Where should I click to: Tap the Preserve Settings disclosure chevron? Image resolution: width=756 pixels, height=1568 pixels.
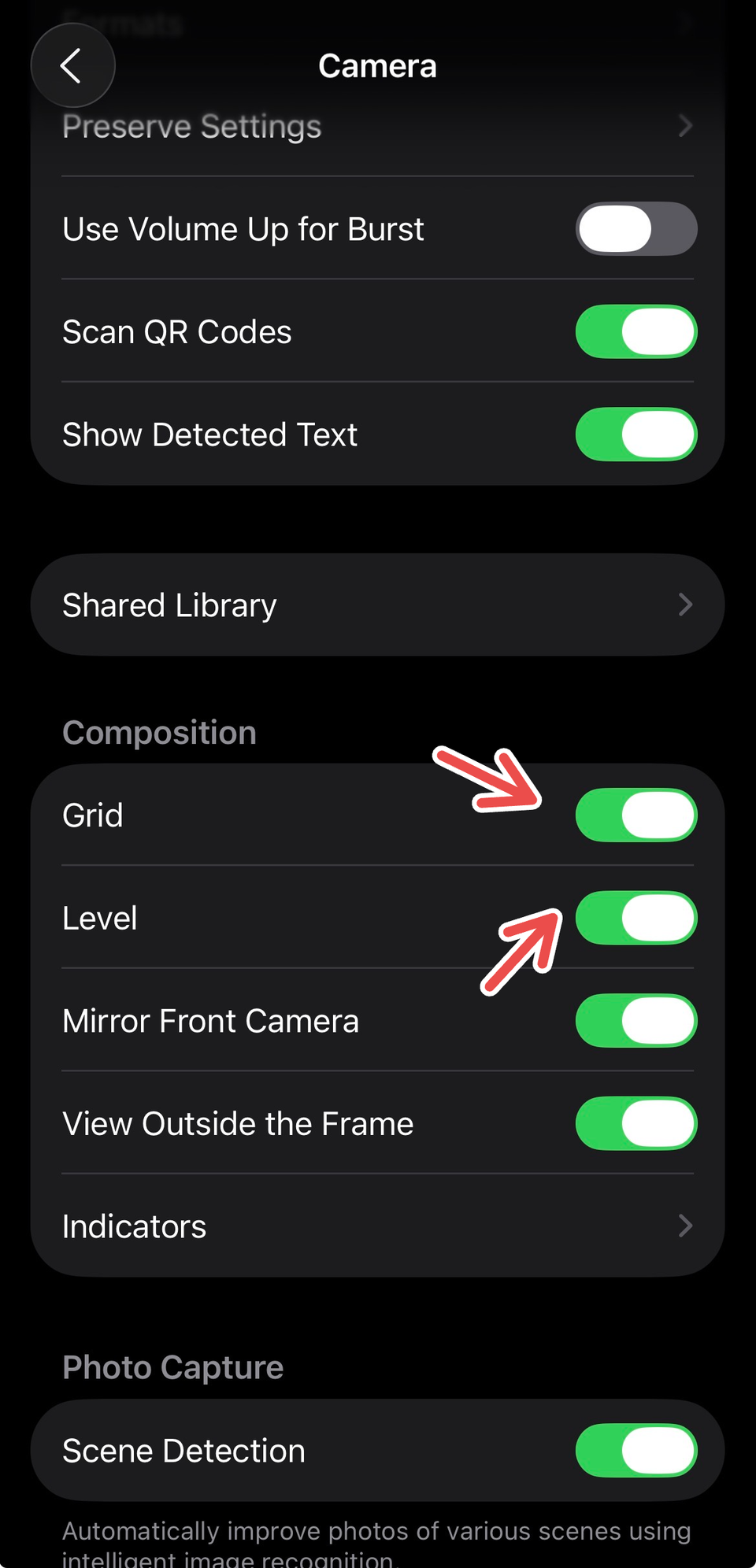click(686, 126)
